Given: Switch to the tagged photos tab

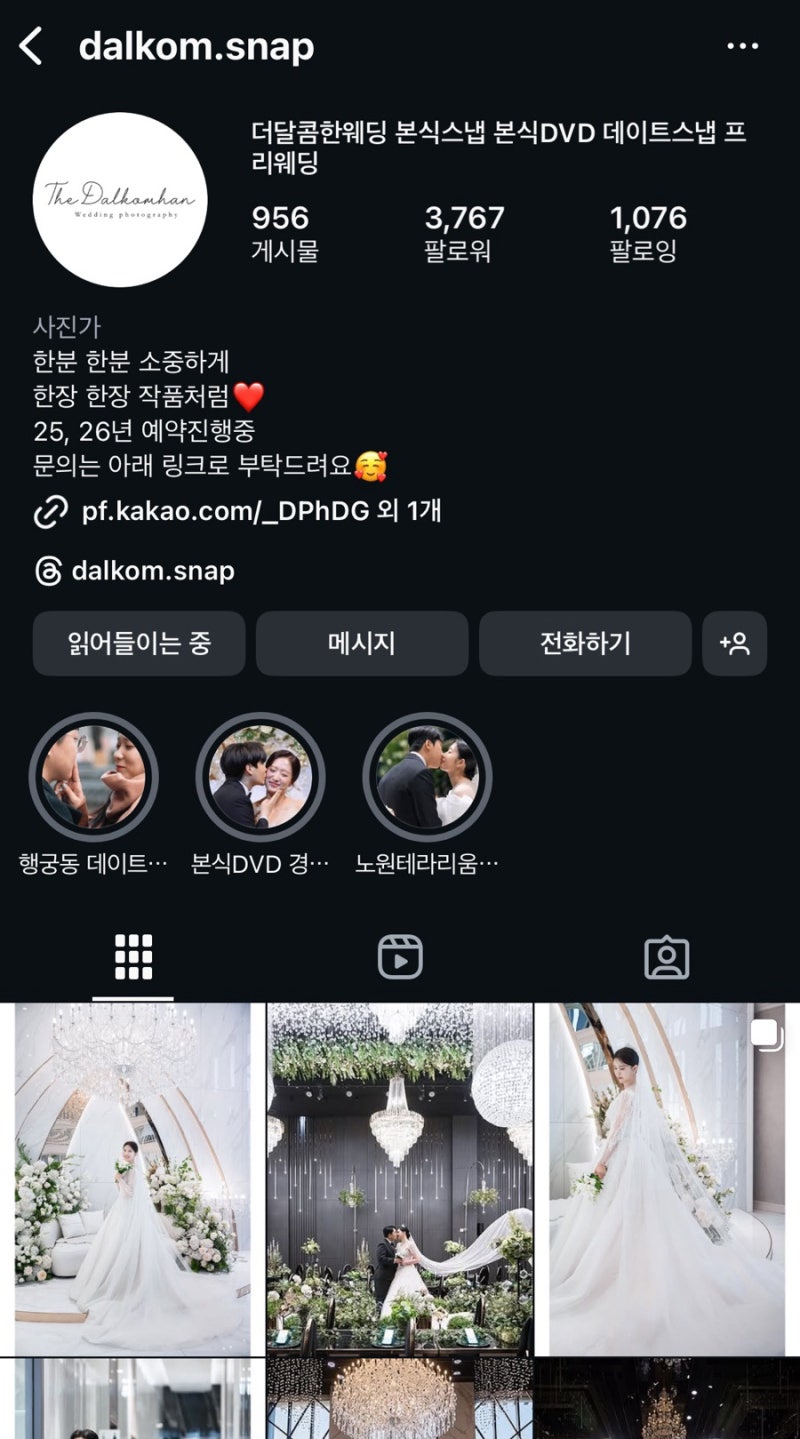Looking at the screenshot, I should point(666,957).
